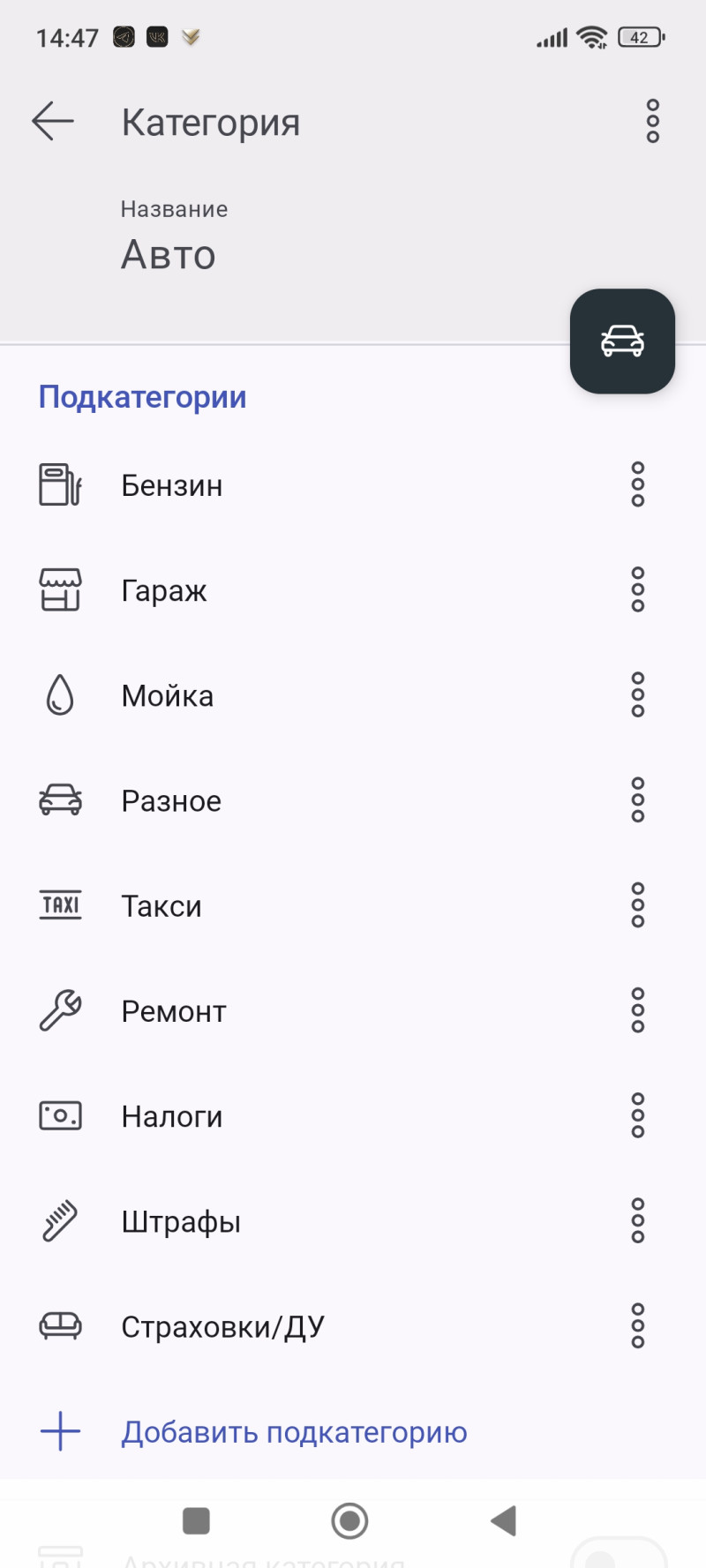The height and width of the screenshot is (1568, 706).
Task: Edit the category name field Авто
Action: [x=169, y=255]
